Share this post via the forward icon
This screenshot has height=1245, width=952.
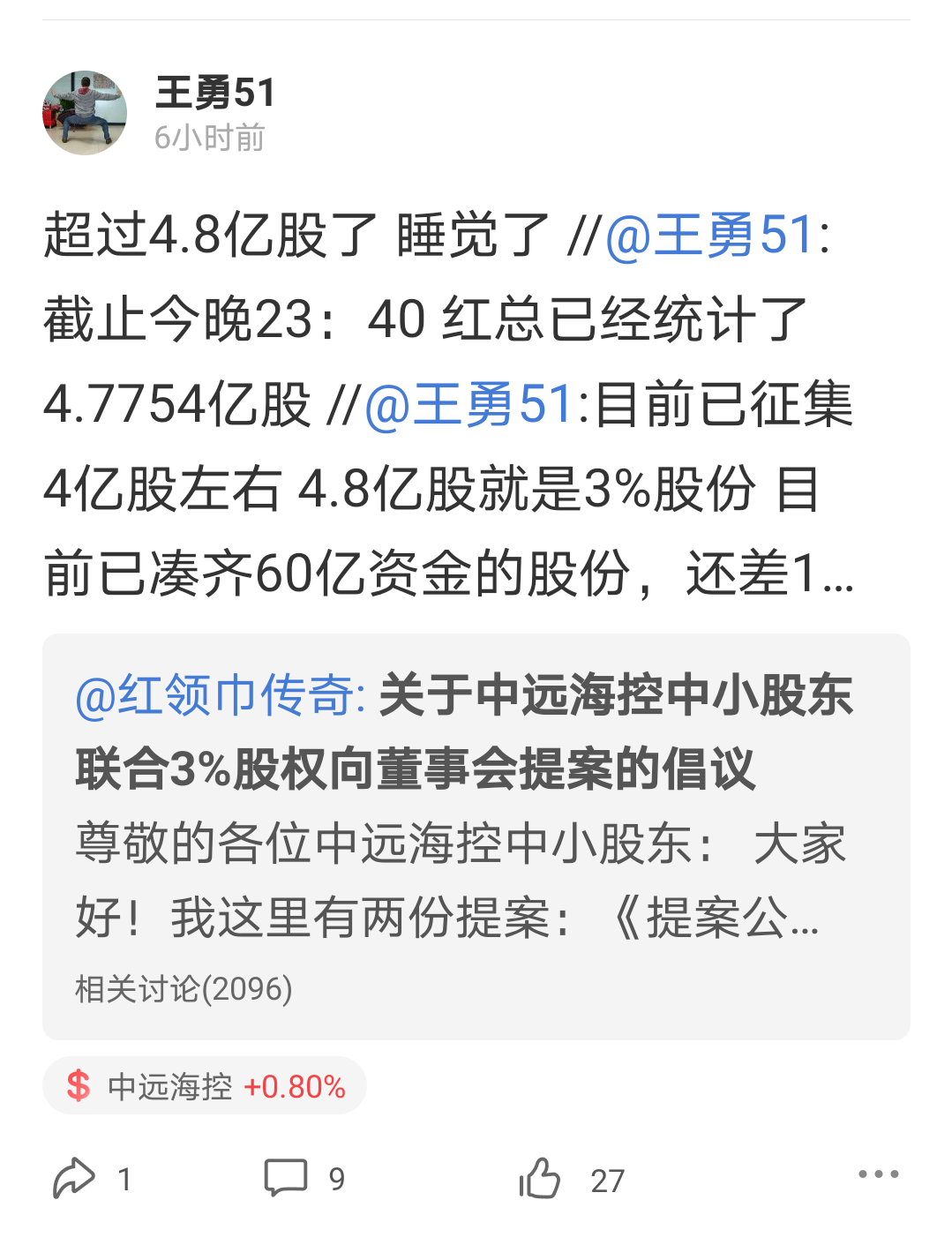tap(74, 1178)
